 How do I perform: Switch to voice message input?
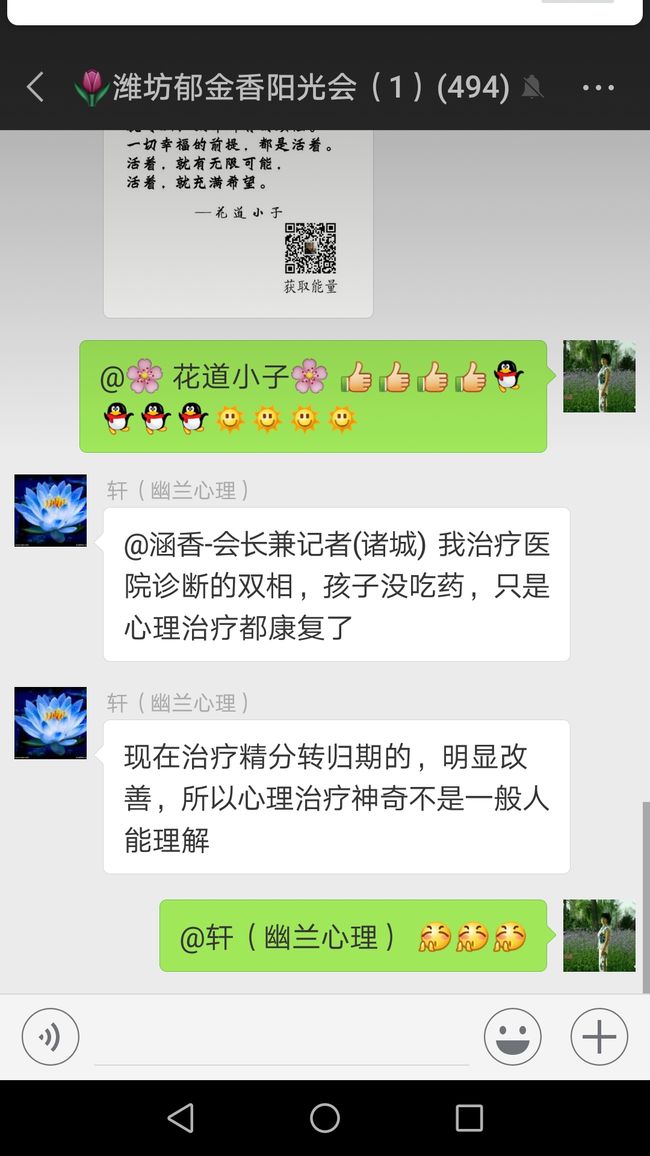click(x=50, y=1037)
